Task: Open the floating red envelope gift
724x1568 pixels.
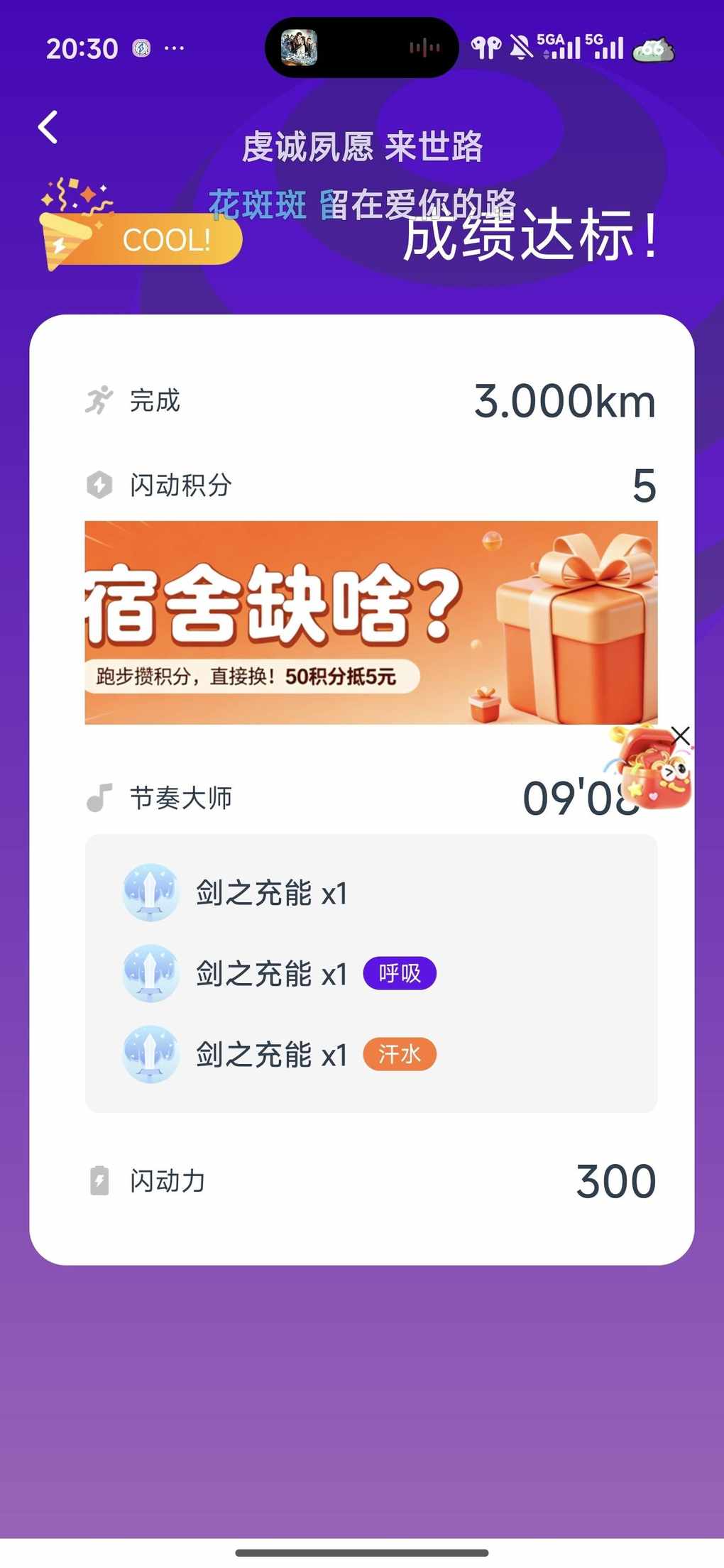Action: 651,772
